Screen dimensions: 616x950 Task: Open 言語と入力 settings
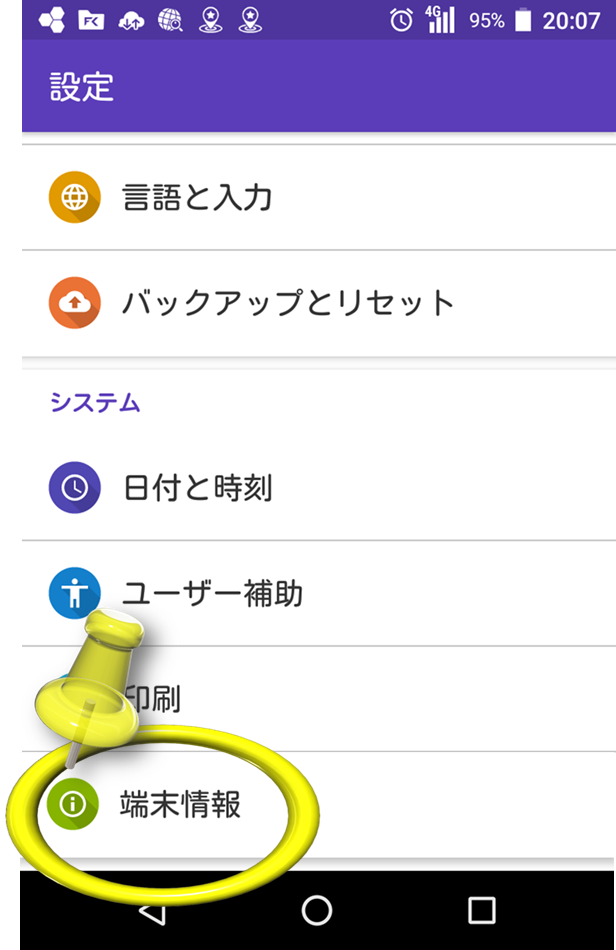[x=197, y=197]
